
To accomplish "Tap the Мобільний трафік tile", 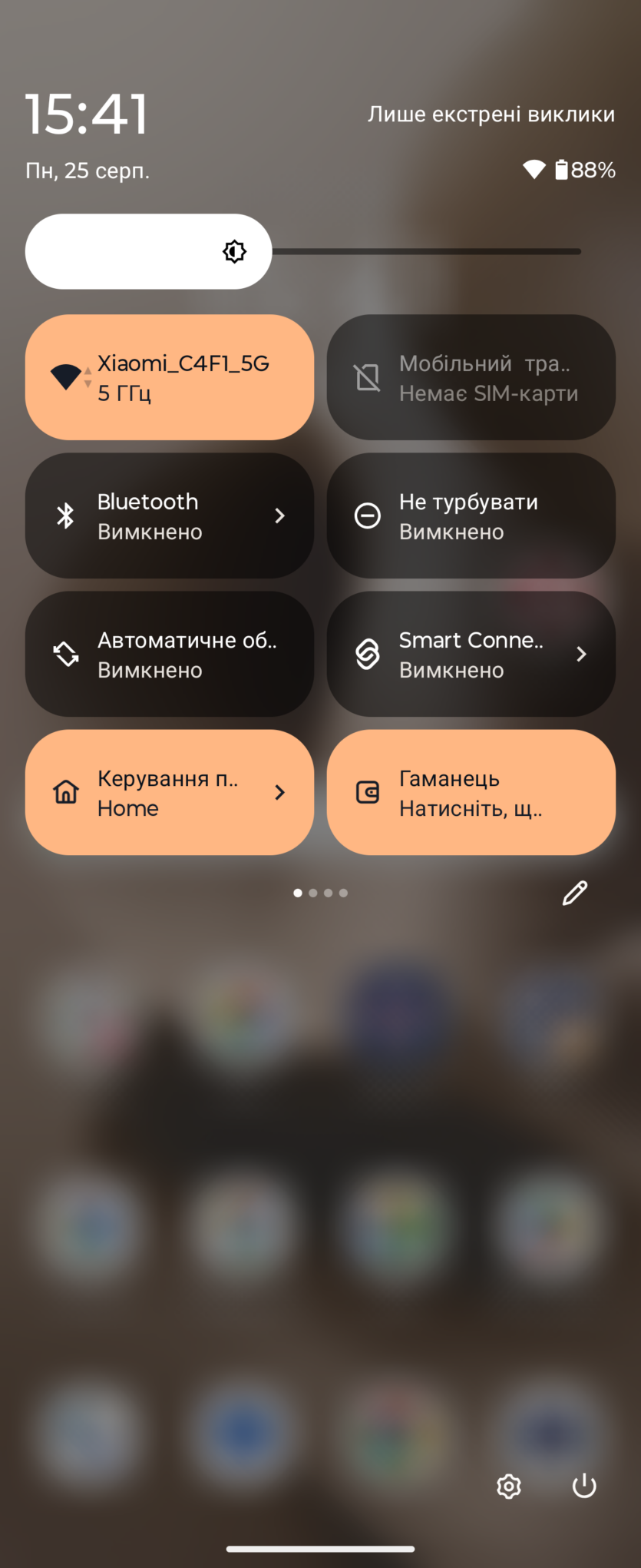I will (x=471, y=377).
